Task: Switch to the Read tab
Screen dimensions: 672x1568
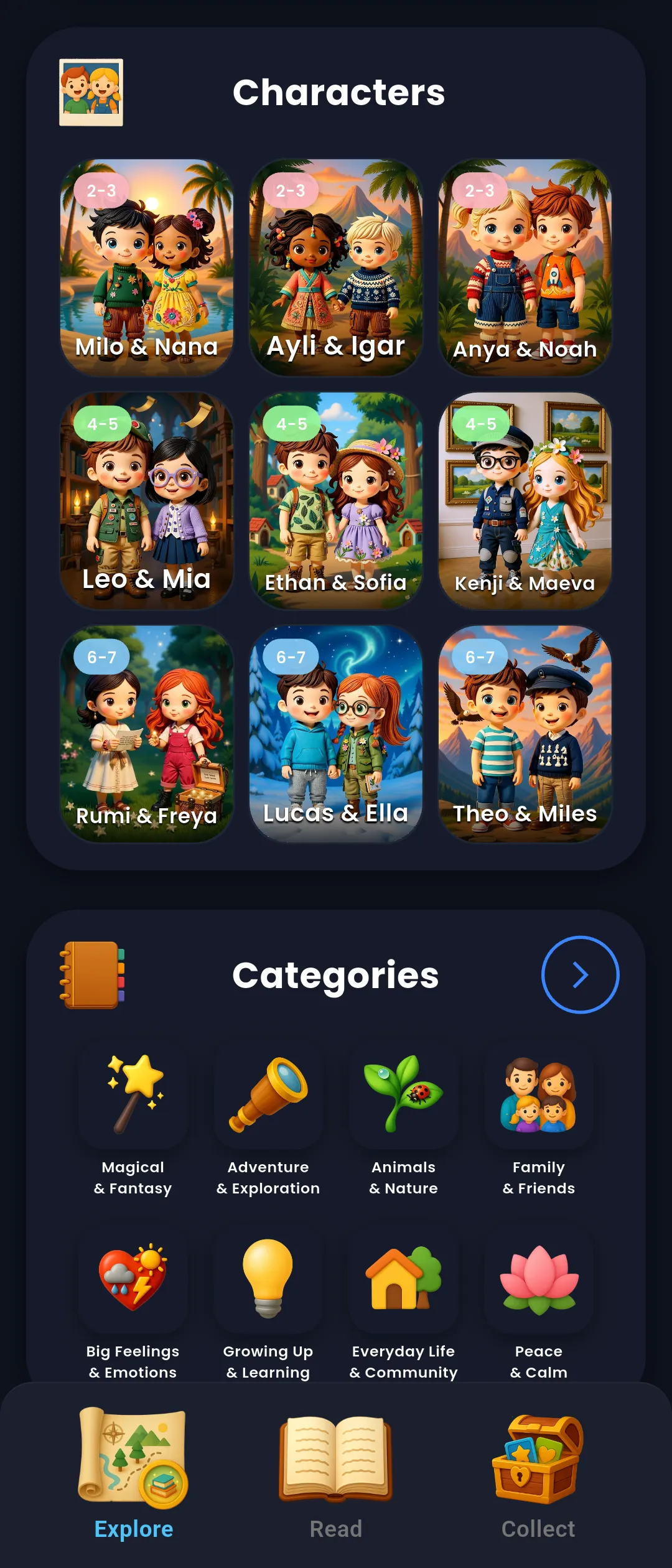Action: tap(336, 1475)
